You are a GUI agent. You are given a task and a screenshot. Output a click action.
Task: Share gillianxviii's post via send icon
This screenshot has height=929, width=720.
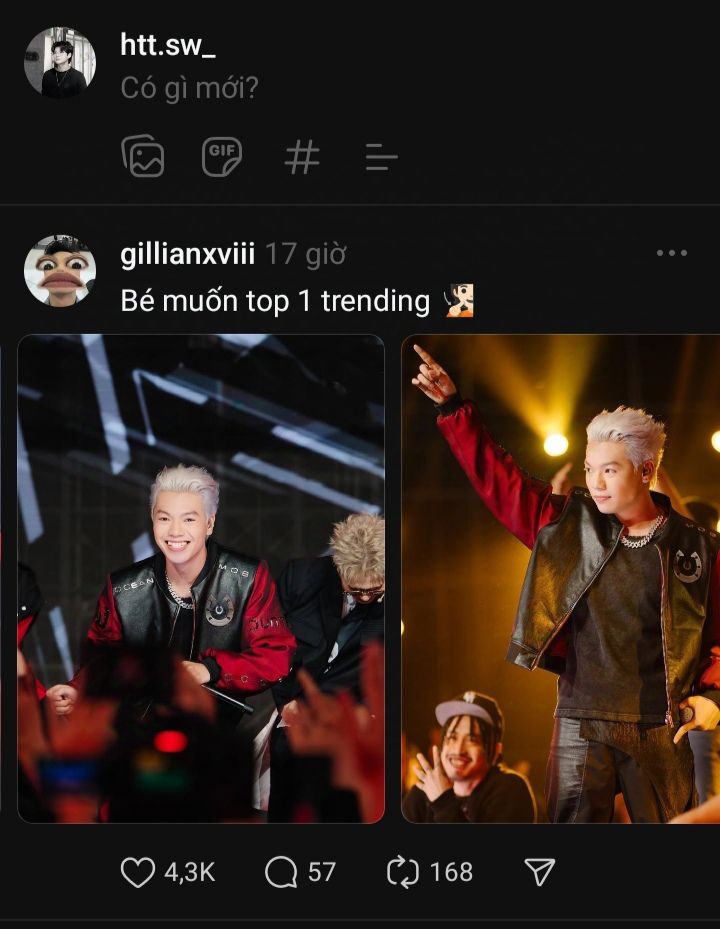click(540, 872)
